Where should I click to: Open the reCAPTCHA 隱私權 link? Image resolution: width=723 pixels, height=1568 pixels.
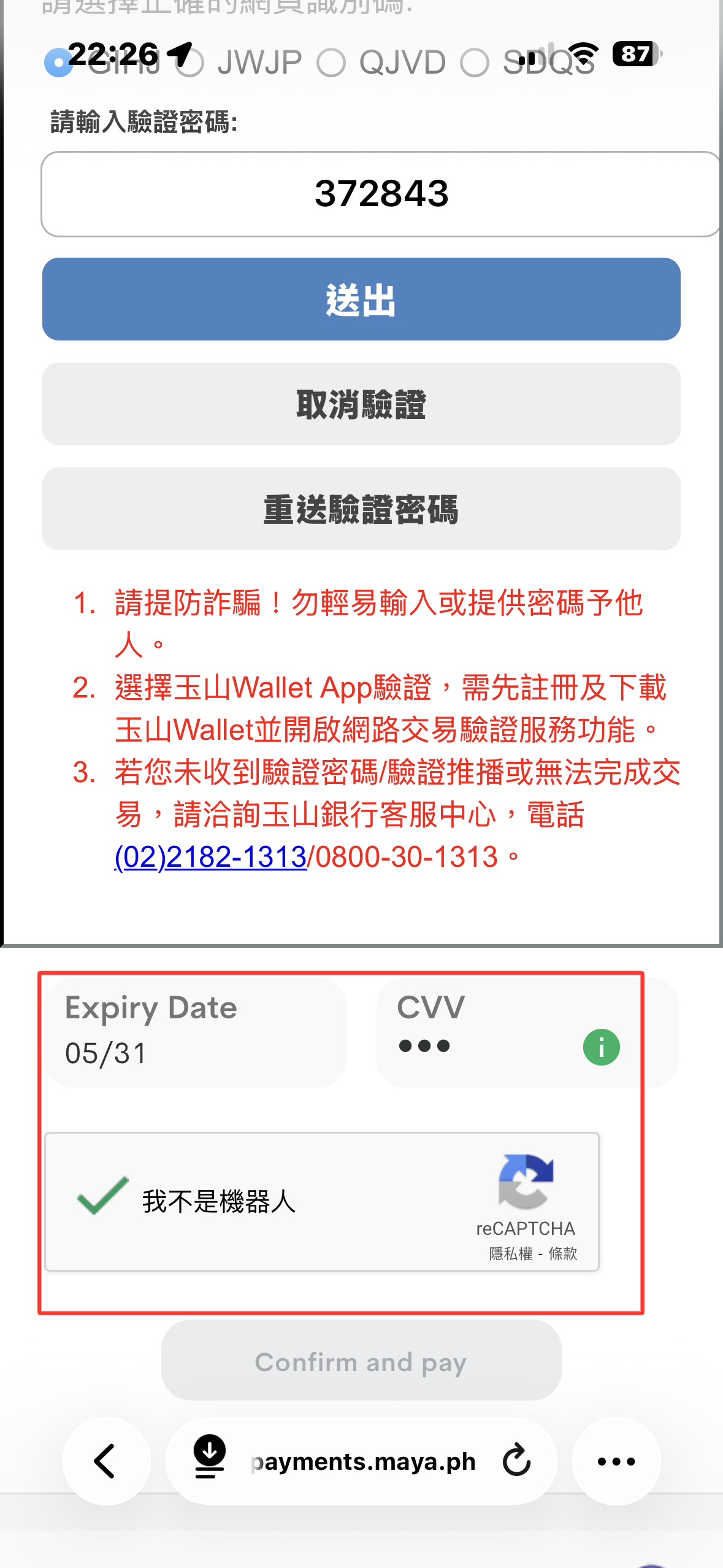pyautogui.click(x=510, y=1253)
